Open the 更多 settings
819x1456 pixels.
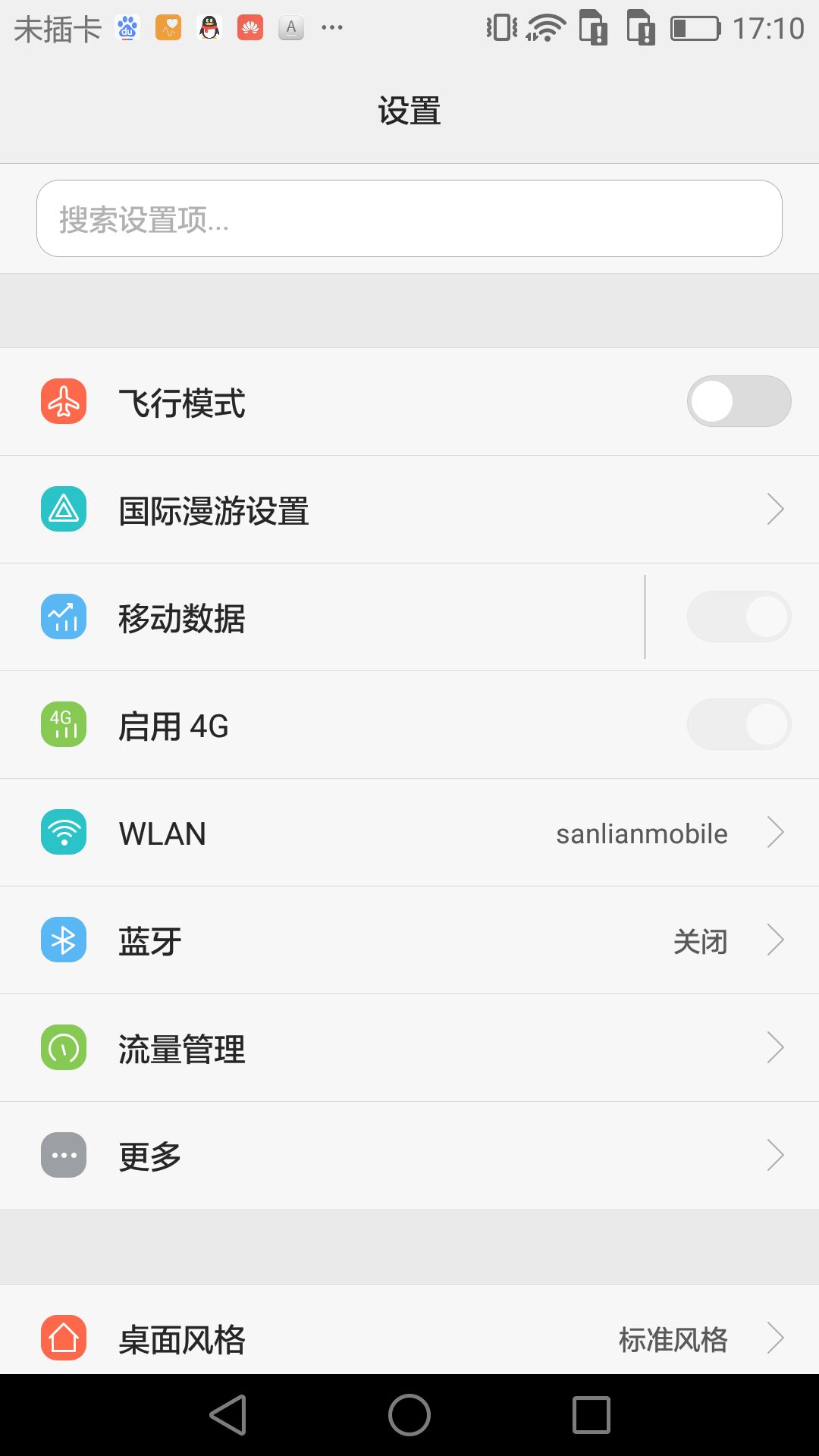point(409,1156)
